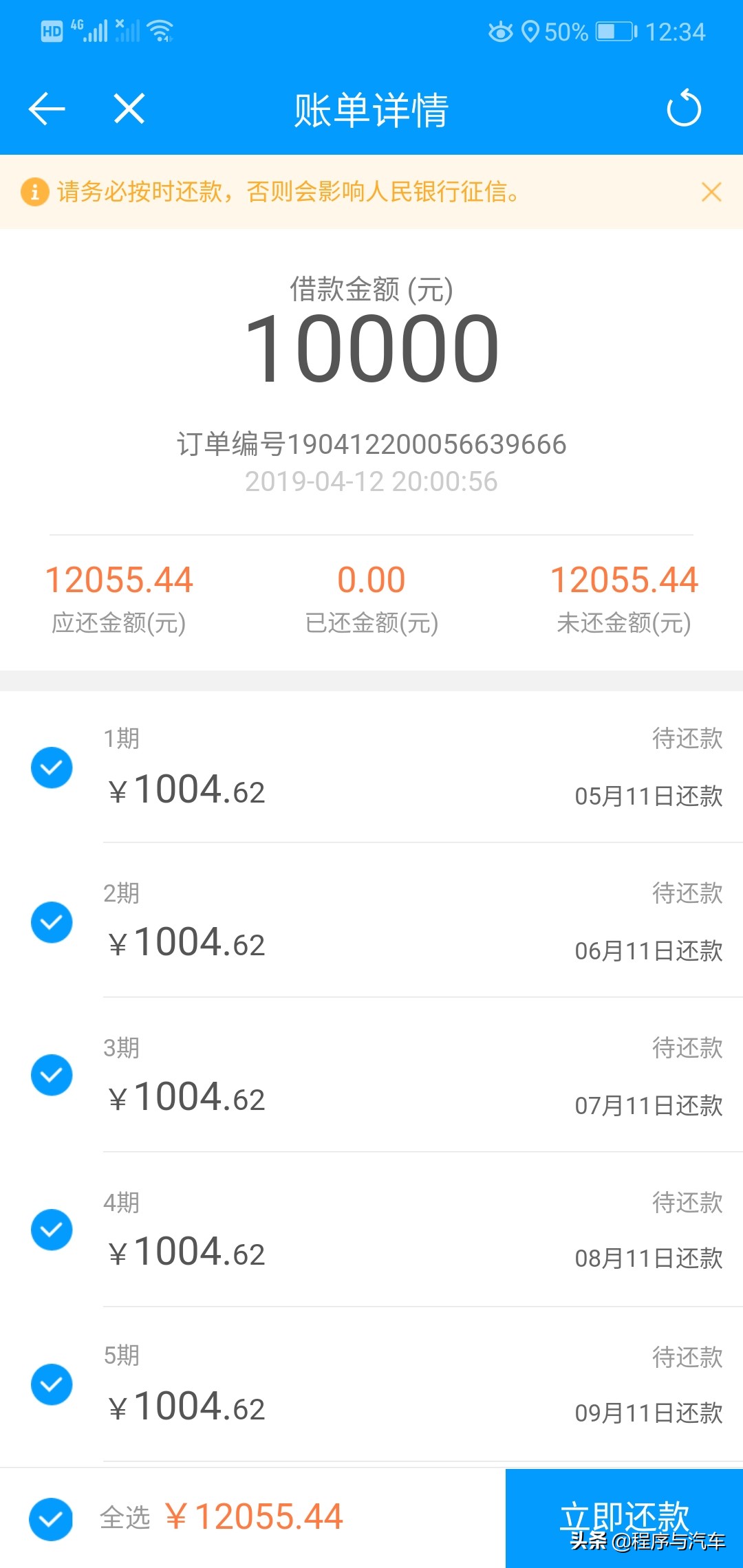Tap the info icon in the warning banner

[x=32, y=193]
